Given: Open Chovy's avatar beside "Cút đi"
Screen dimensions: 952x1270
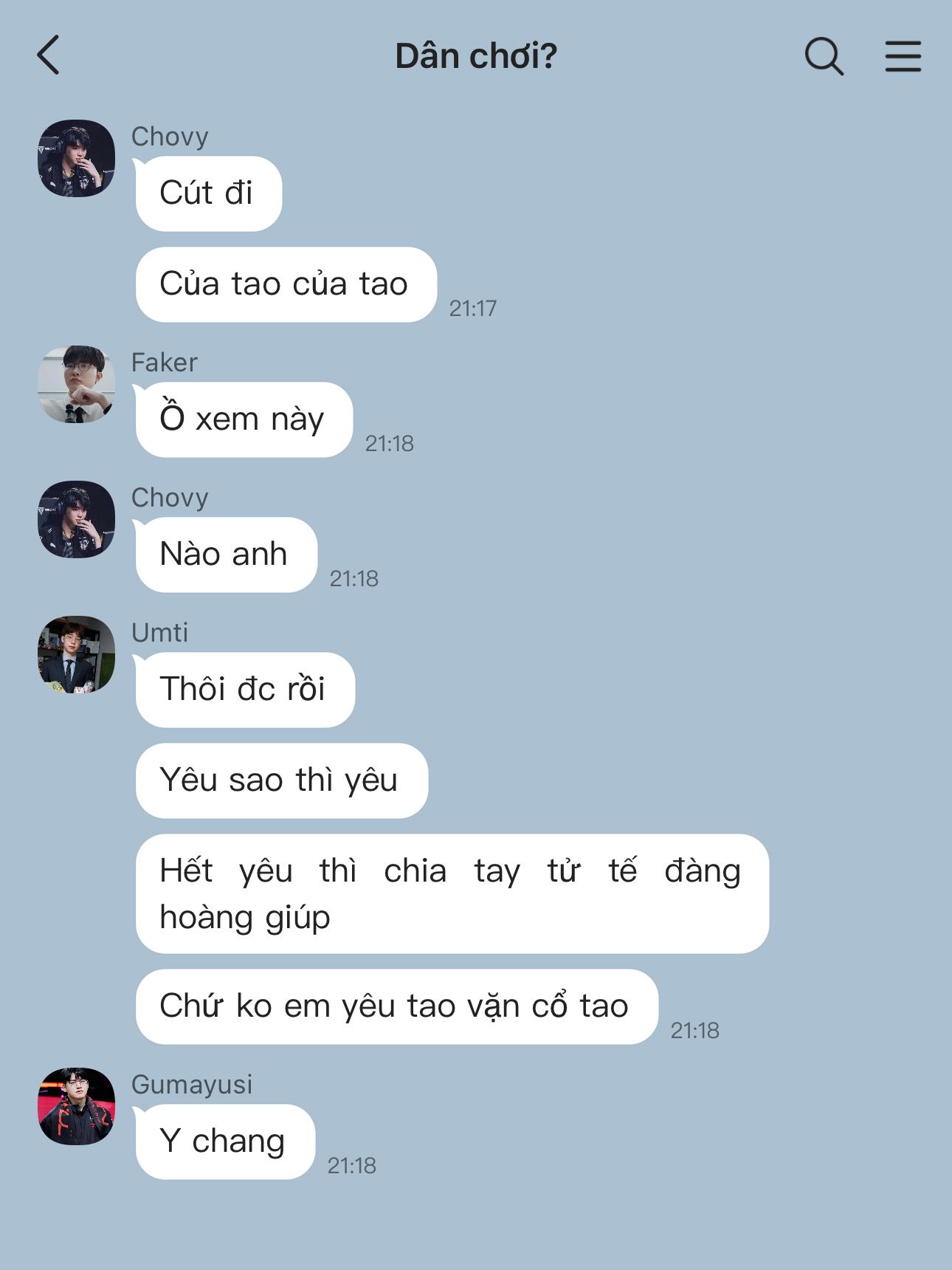Looking at the screenshot, I should (x=76, y=158).
